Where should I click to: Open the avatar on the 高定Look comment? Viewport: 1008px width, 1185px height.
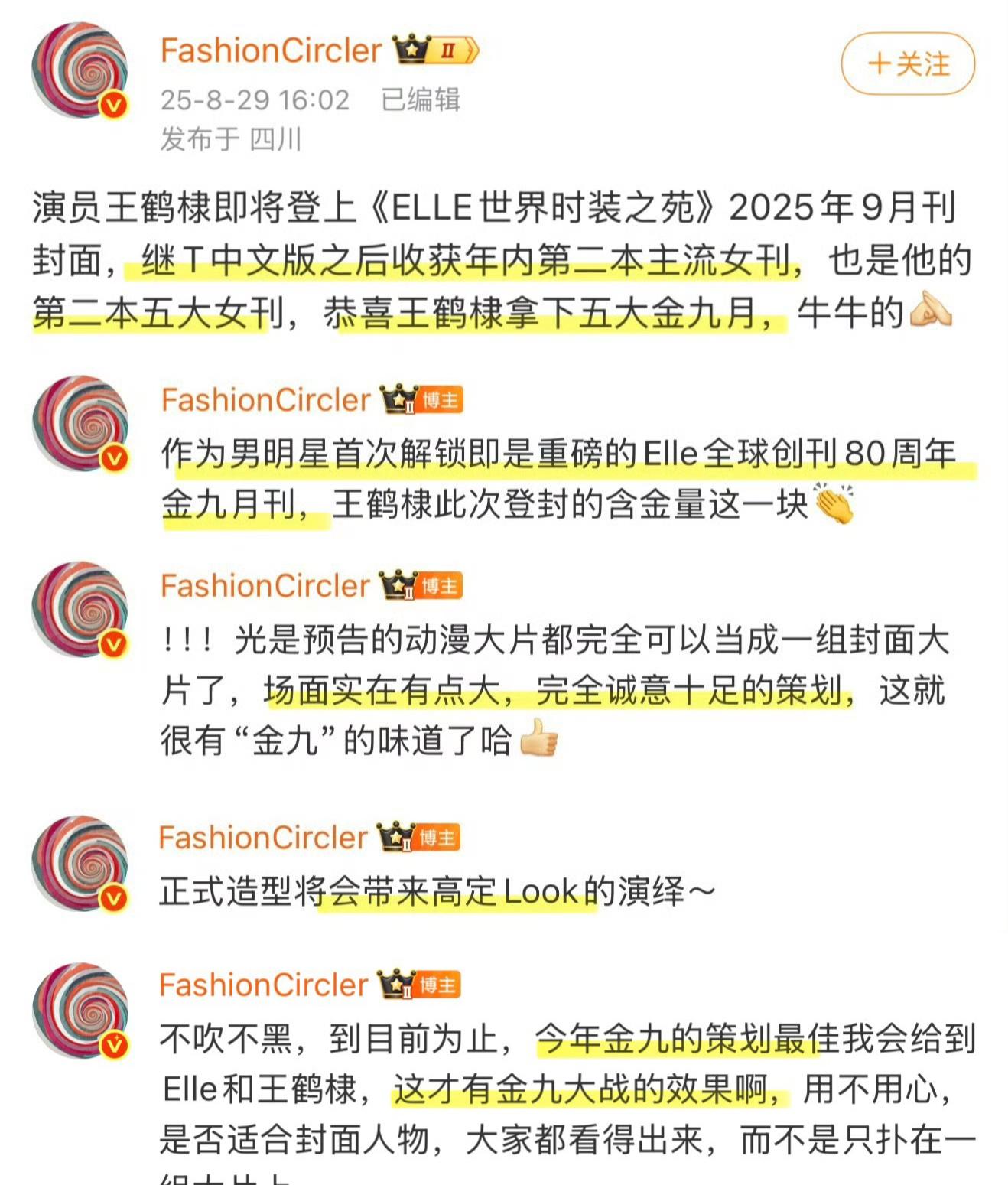[80, 863]
